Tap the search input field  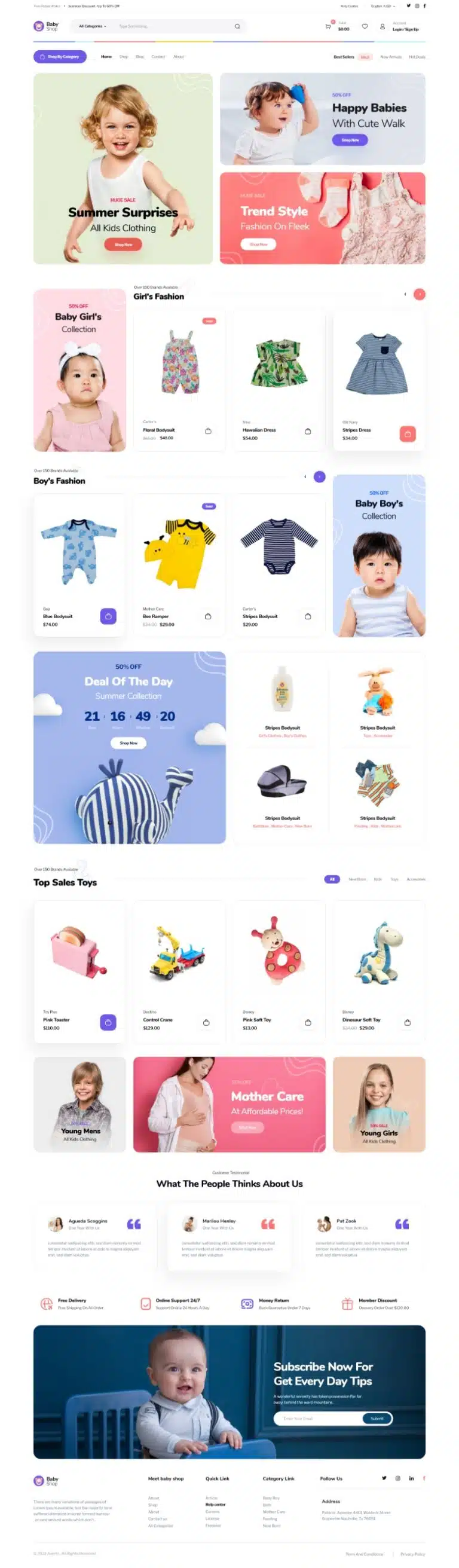coord(173,26)
